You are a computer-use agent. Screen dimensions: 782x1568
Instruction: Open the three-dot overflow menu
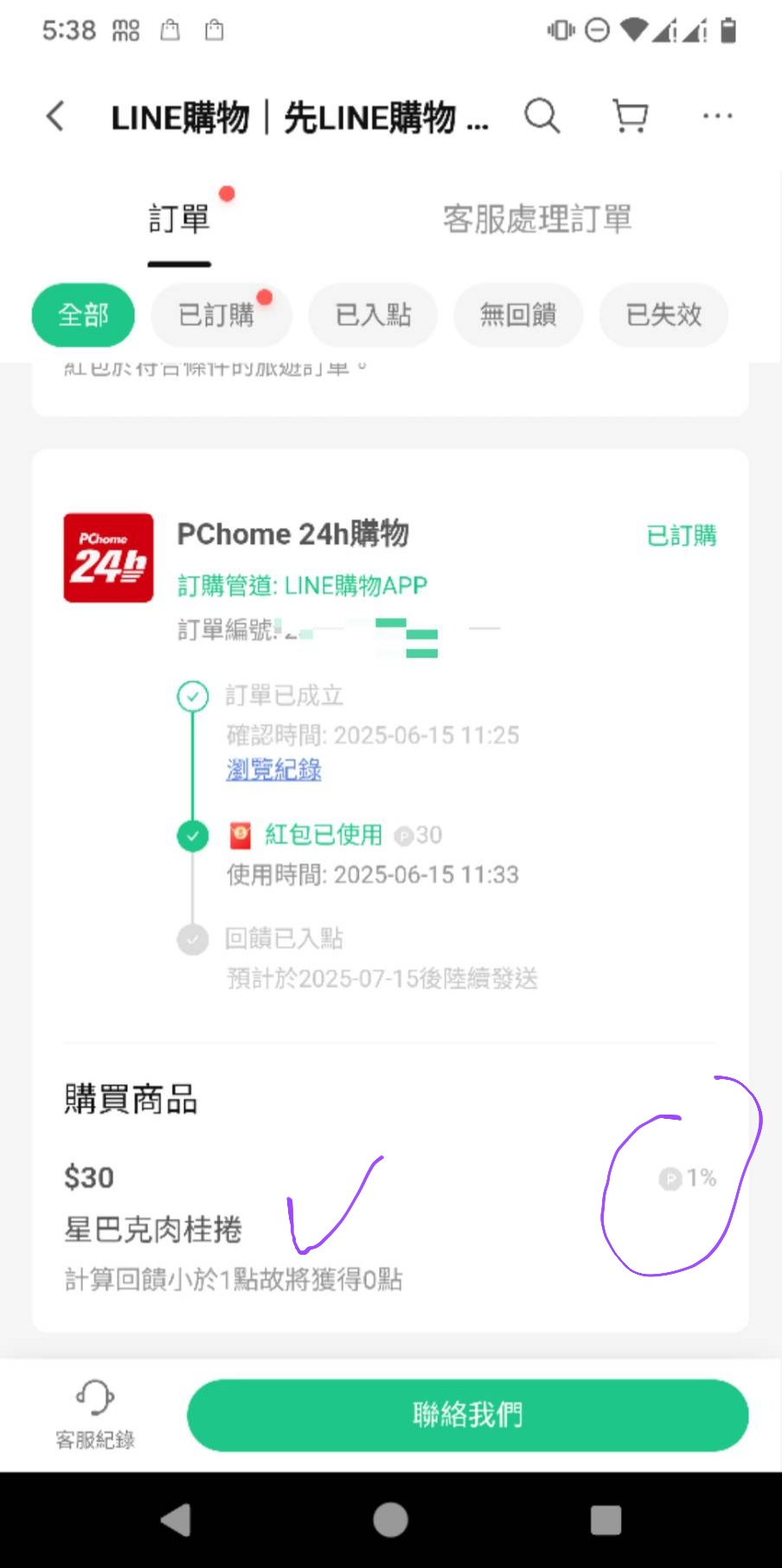(717, 115)
